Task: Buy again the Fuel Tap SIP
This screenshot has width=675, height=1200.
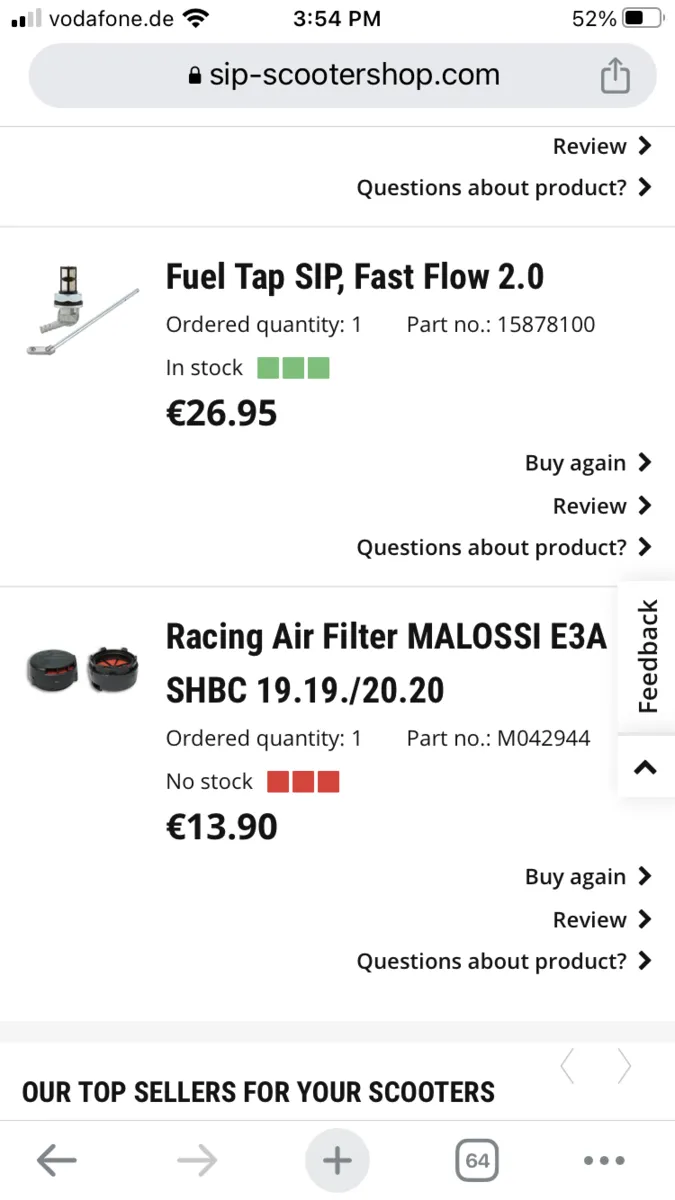Action: [x=588, y=463]
